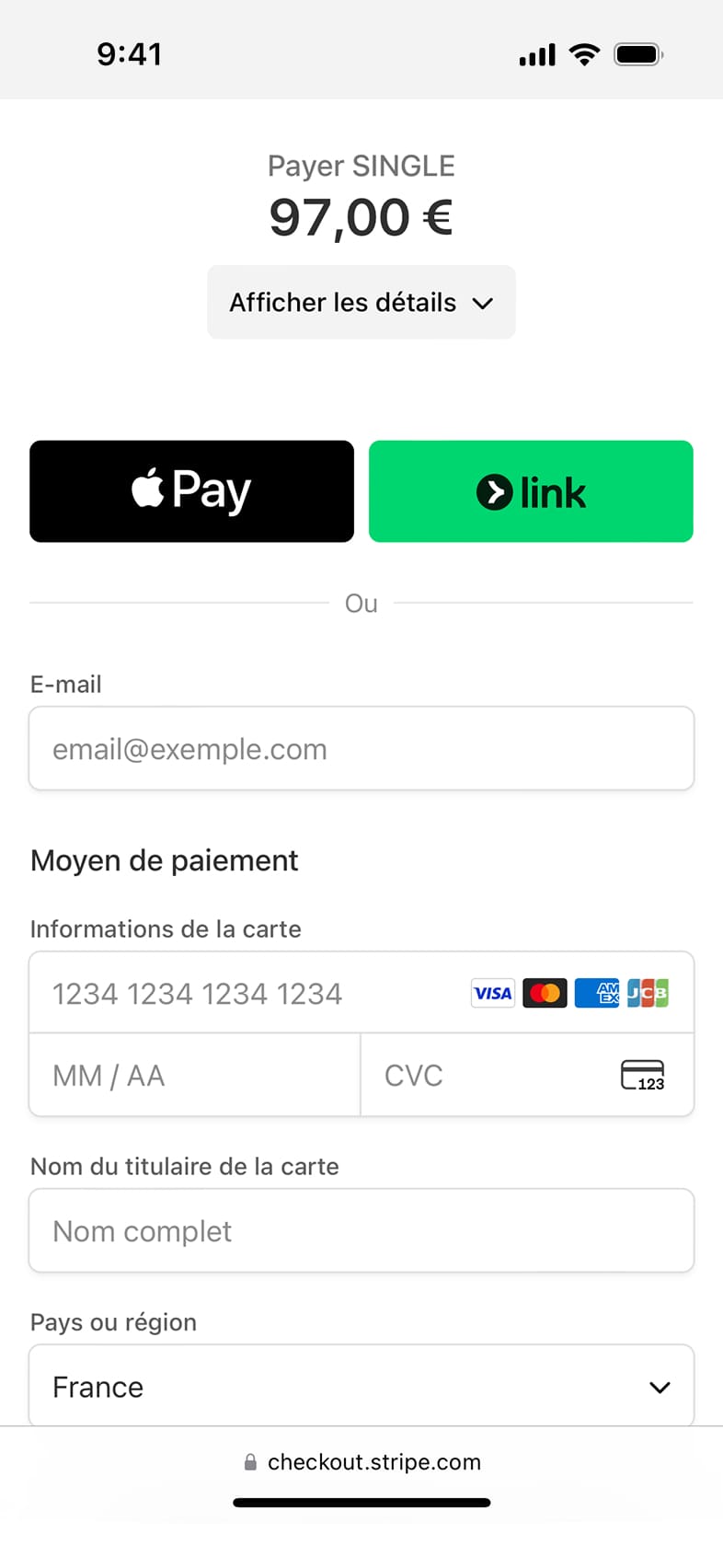Click the Visa card logo
The image size is (723, 1568).
[x=493, y=993]
